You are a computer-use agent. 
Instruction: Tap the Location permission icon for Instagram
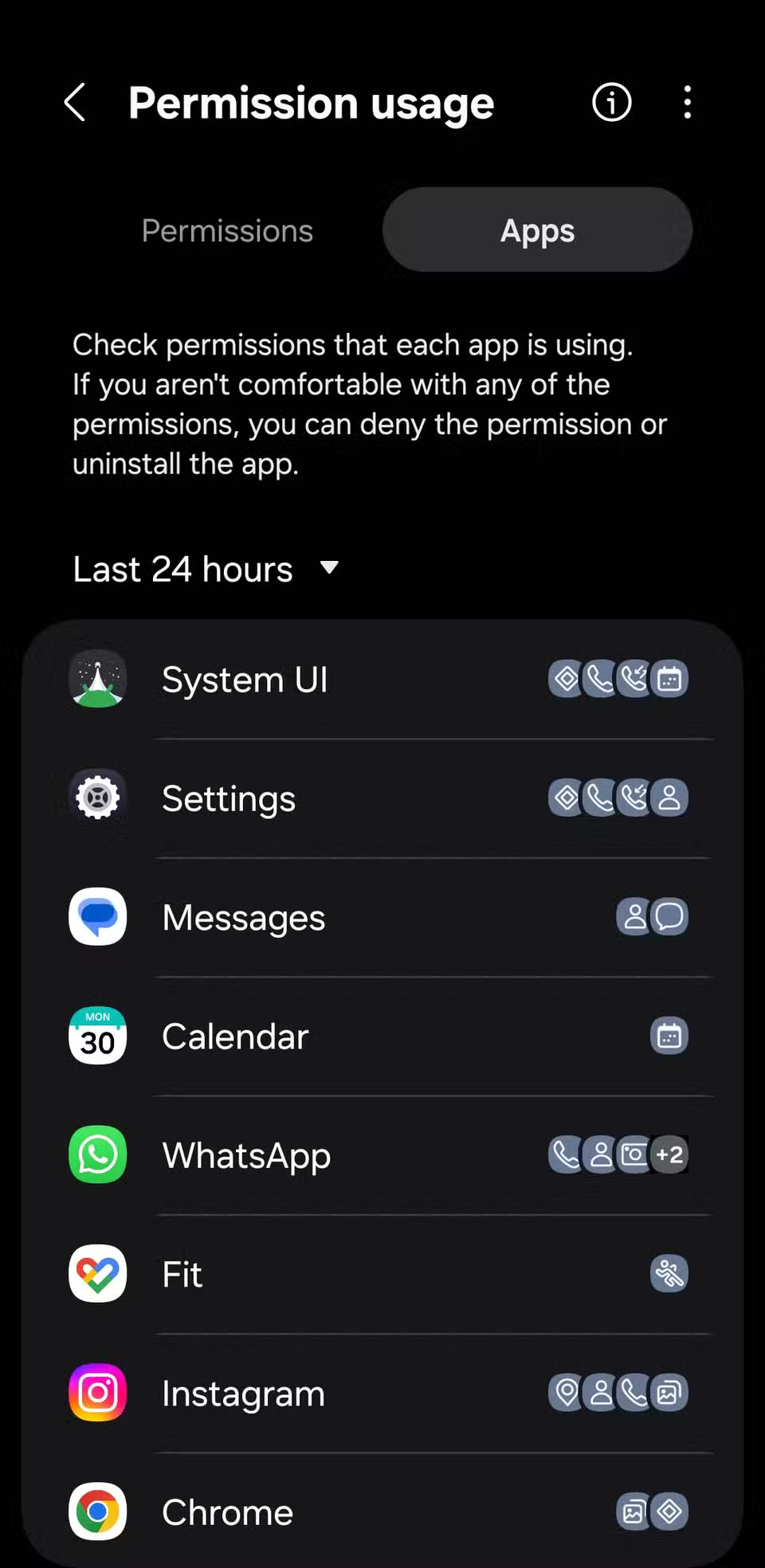(566, 1392)
